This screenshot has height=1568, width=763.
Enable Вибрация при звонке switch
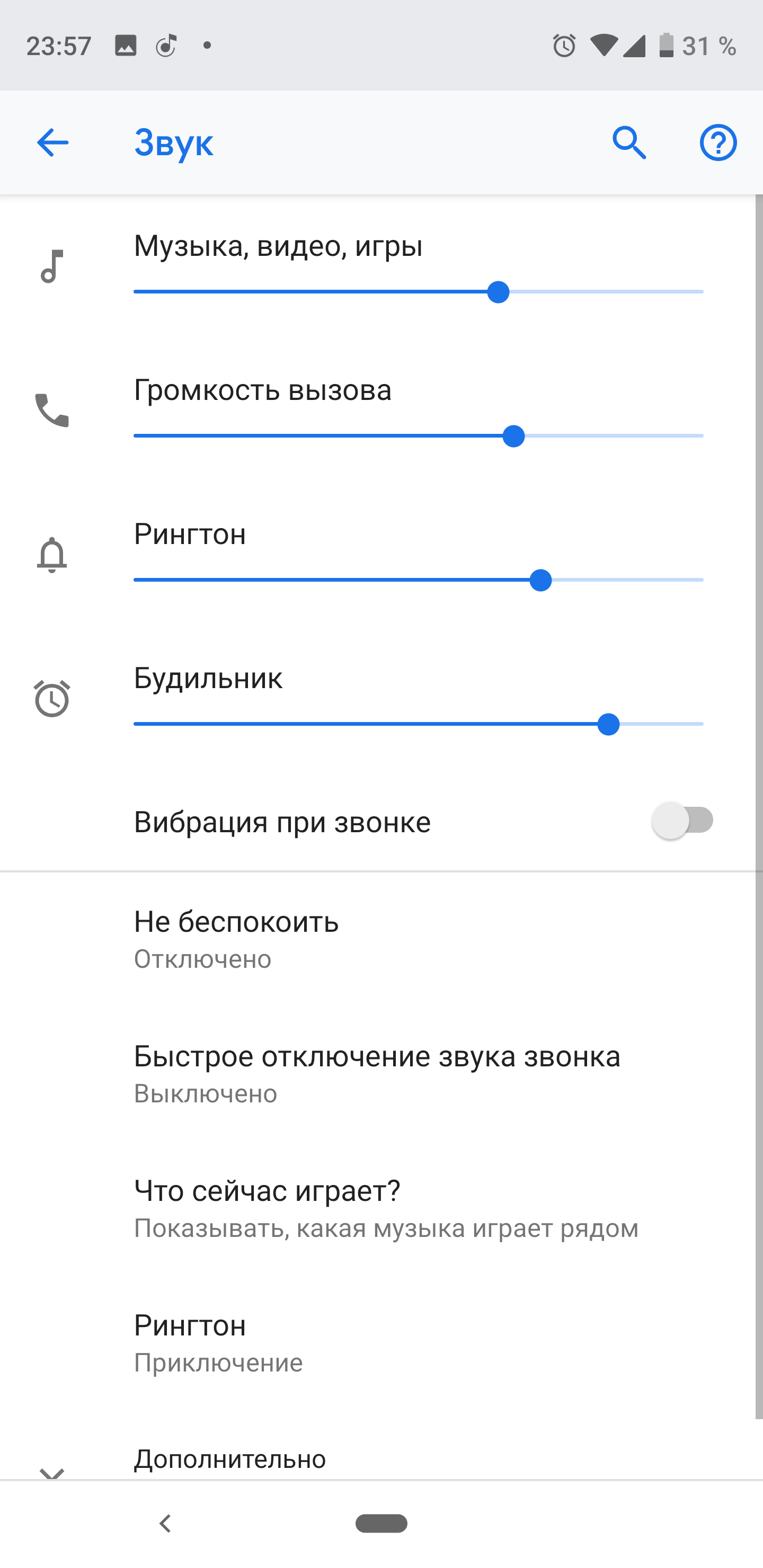point(682,821)
